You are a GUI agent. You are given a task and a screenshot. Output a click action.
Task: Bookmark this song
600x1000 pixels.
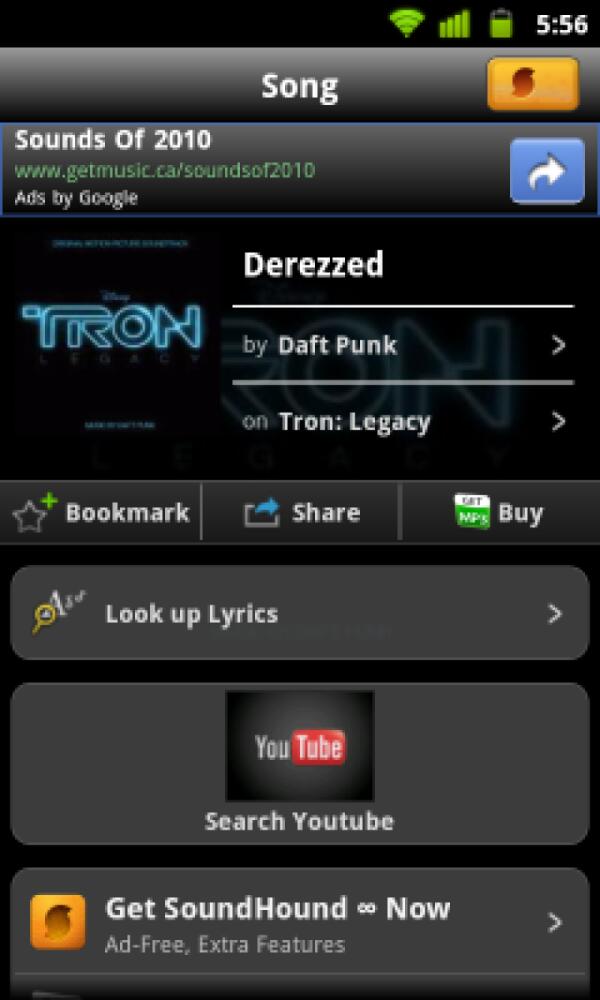101,513
